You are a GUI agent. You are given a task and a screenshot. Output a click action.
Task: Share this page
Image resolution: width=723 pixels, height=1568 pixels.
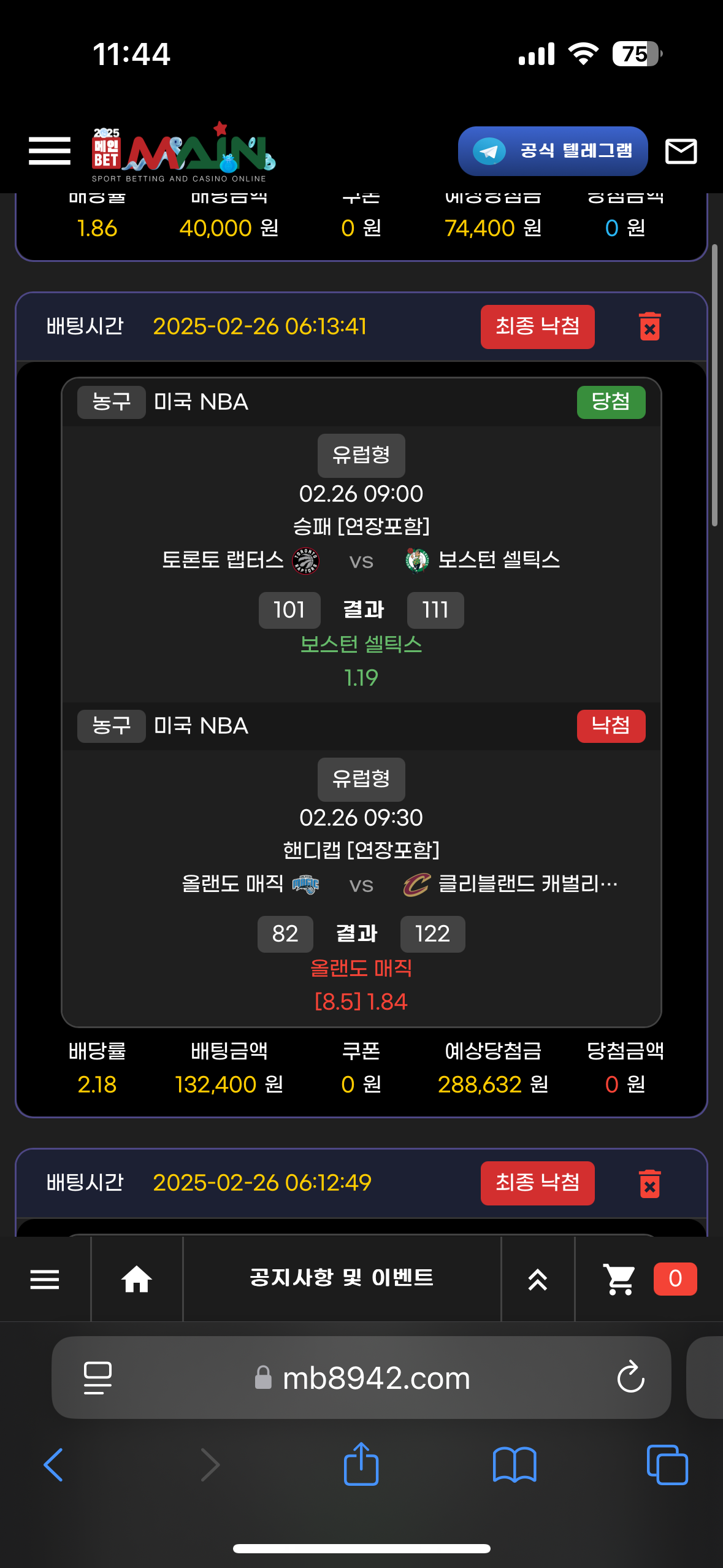pos(361,1464)
